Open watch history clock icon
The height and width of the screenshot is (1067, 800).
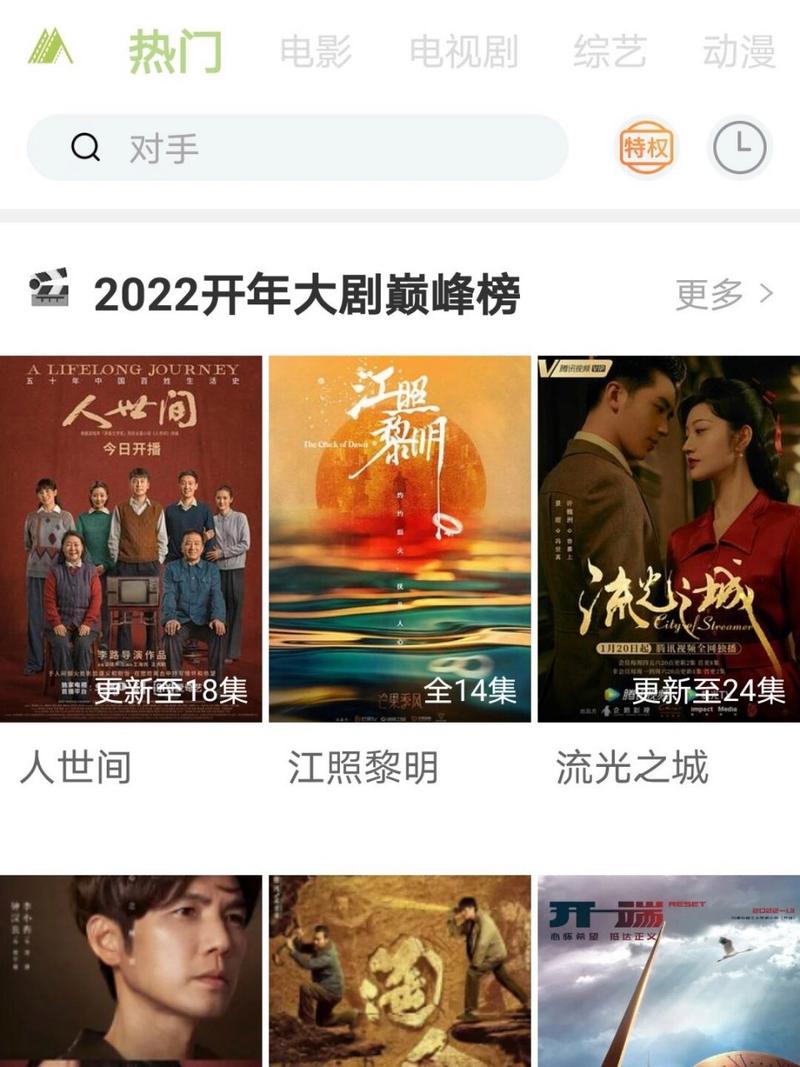740,148
